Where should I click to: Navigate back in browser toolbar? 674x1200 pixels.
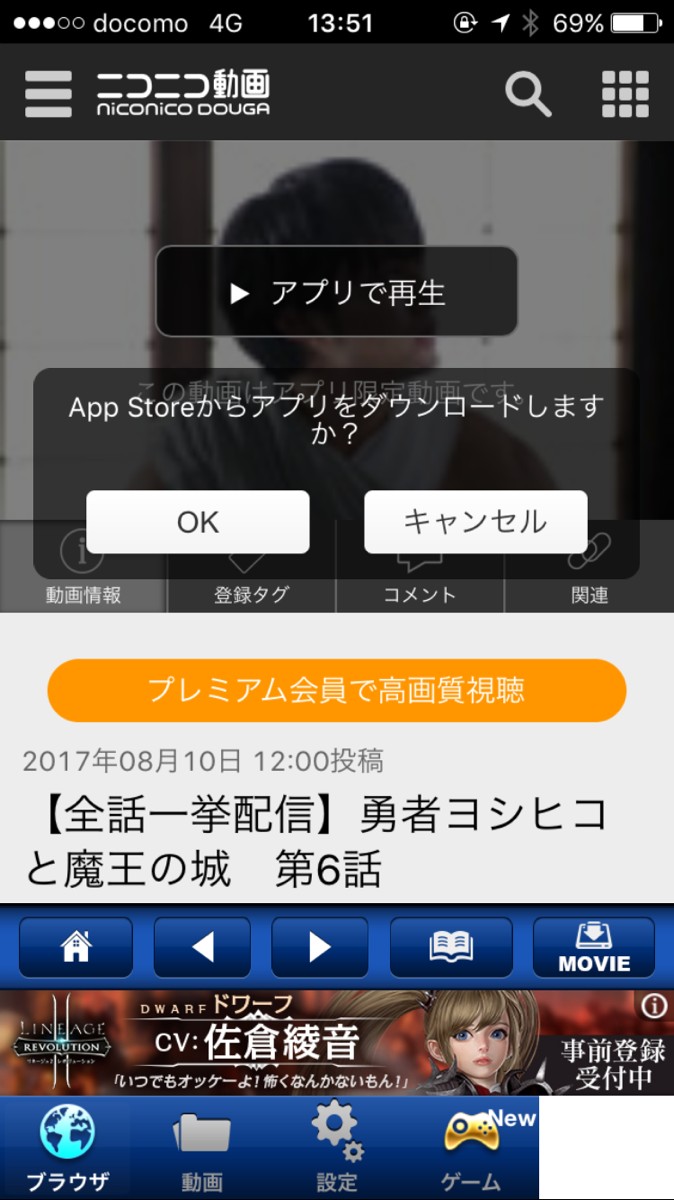coord(202,947)
